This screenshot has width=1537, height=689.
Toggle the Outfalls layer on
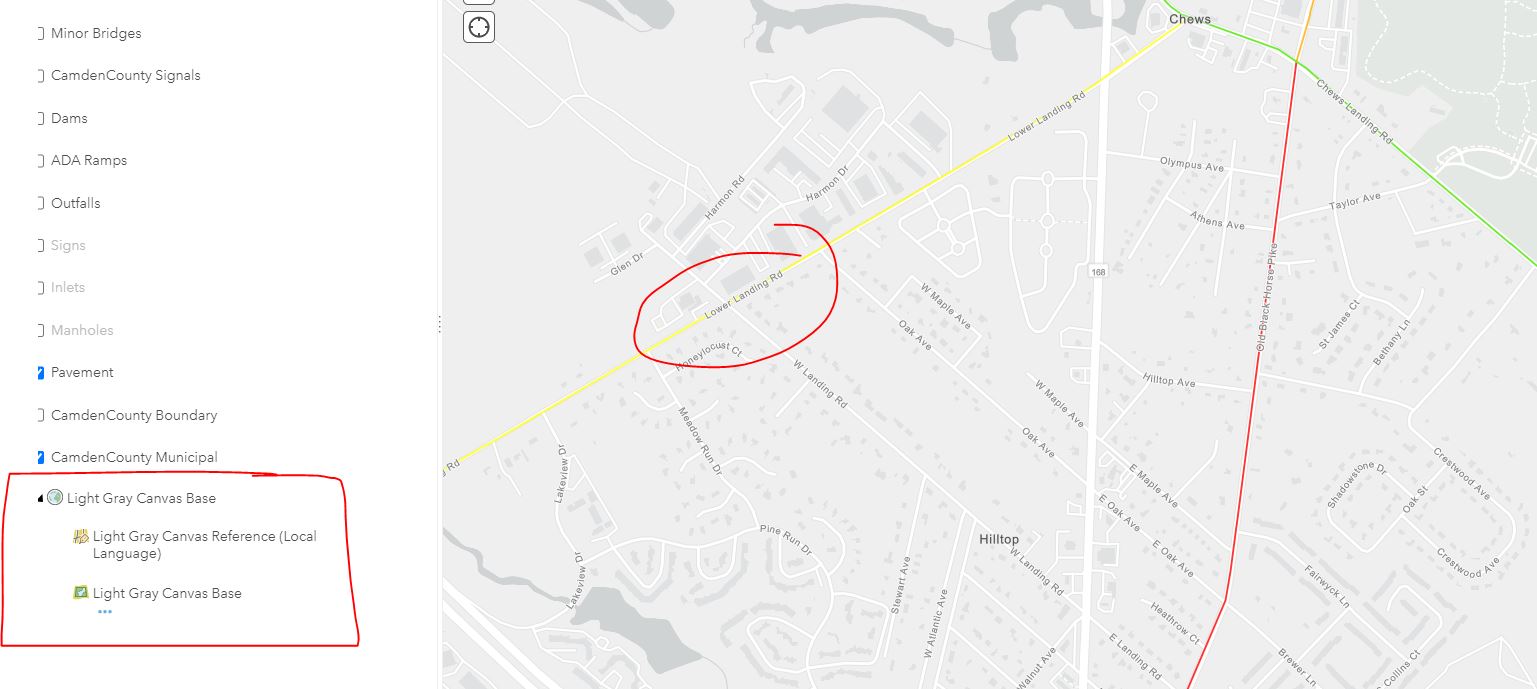(x=40, y=204)
